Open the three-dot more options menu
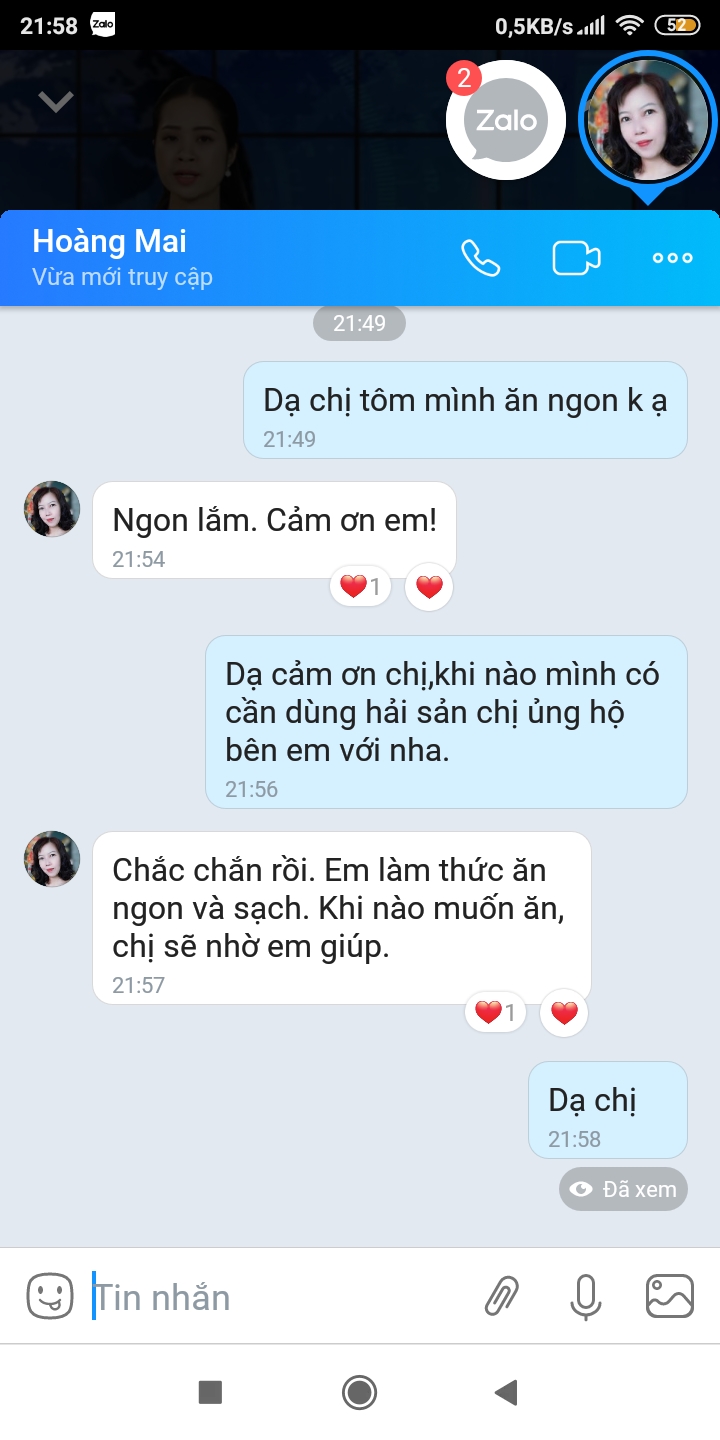 672,258
